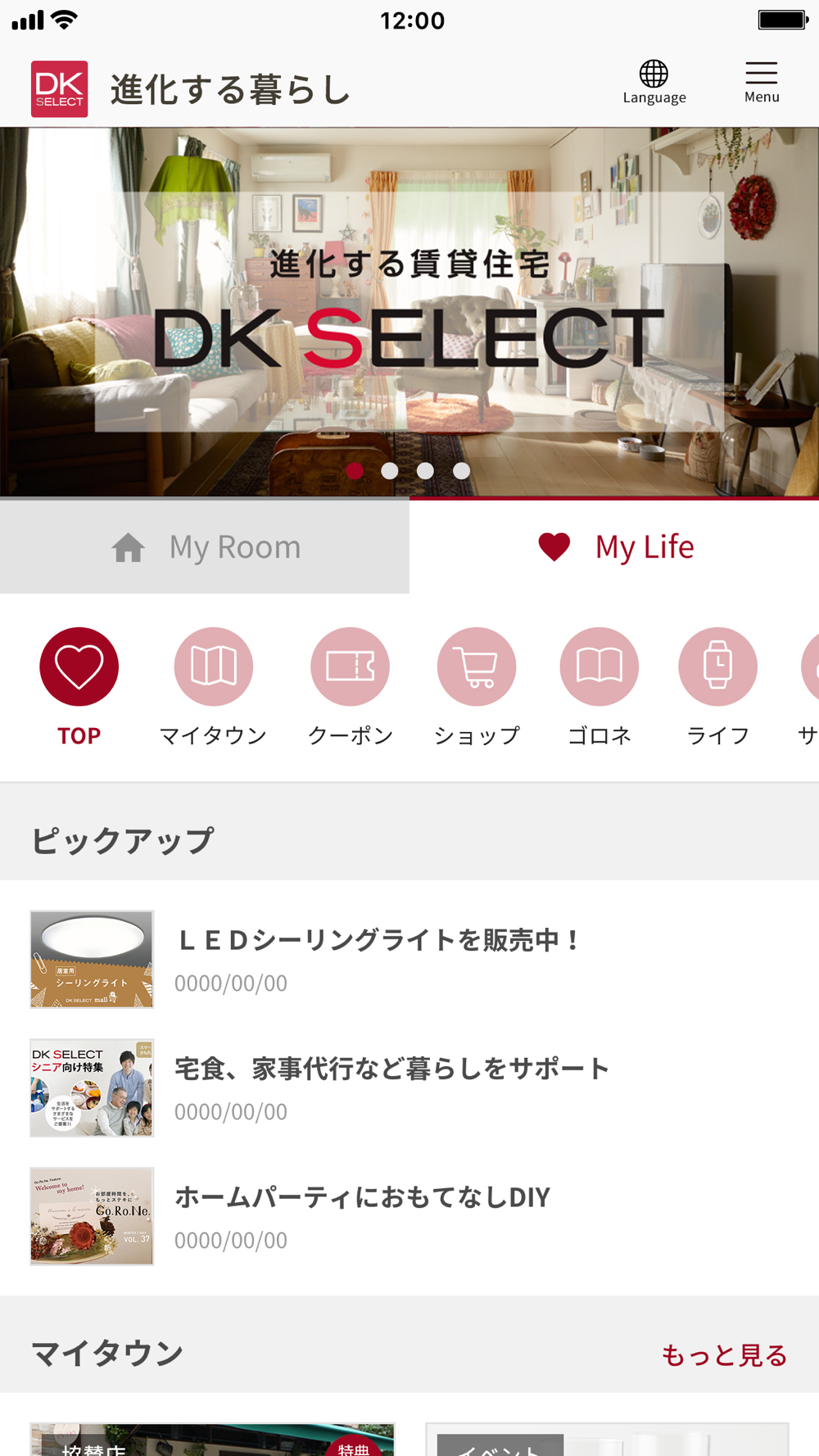Open the hamburger Menu
819x1456 pixels.
coord(761,83)
